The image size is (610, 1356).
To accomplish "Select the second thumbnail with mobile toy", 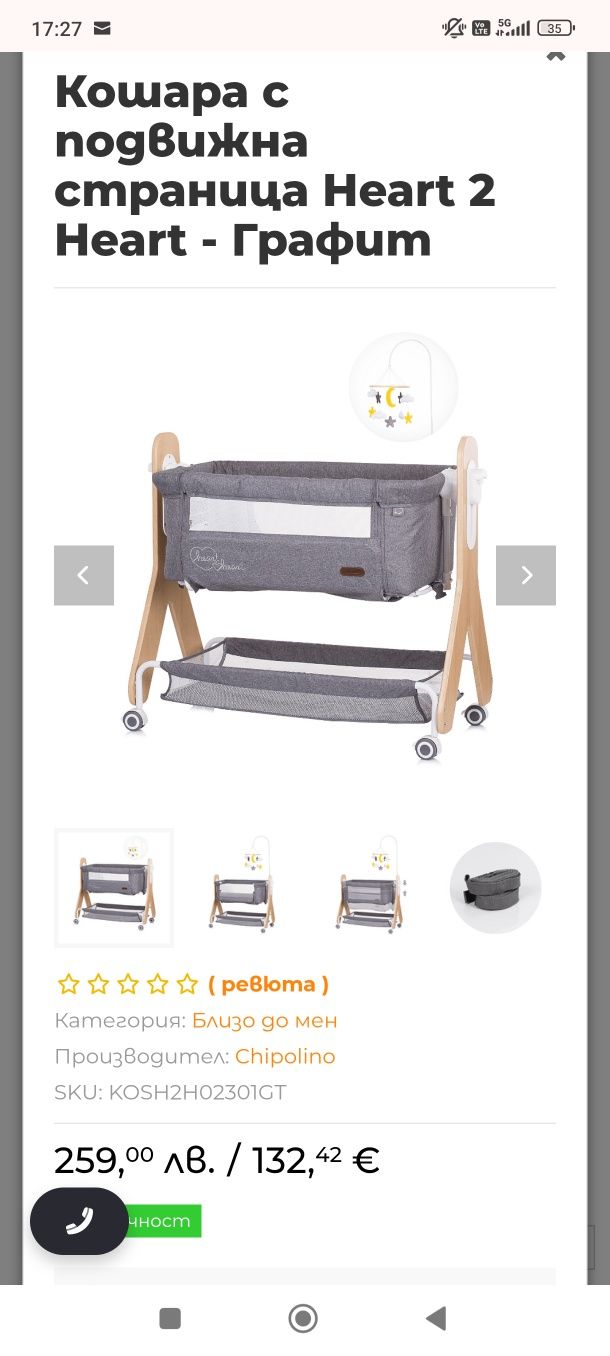I will point(243,887).
